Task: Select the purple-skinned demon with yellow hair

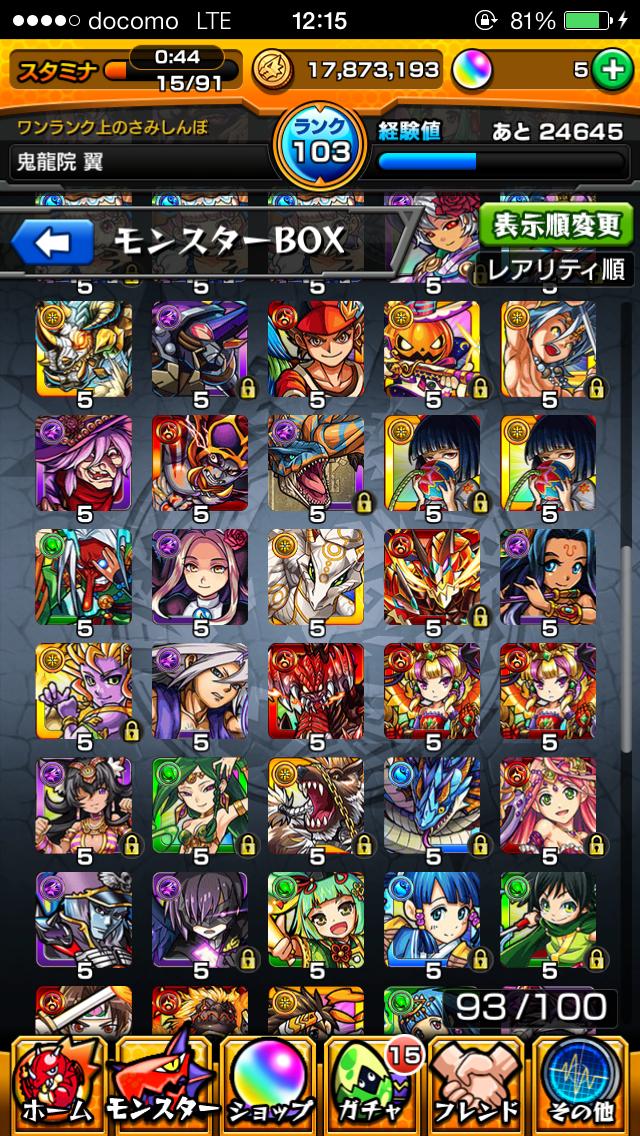Action: pos(84,691)
